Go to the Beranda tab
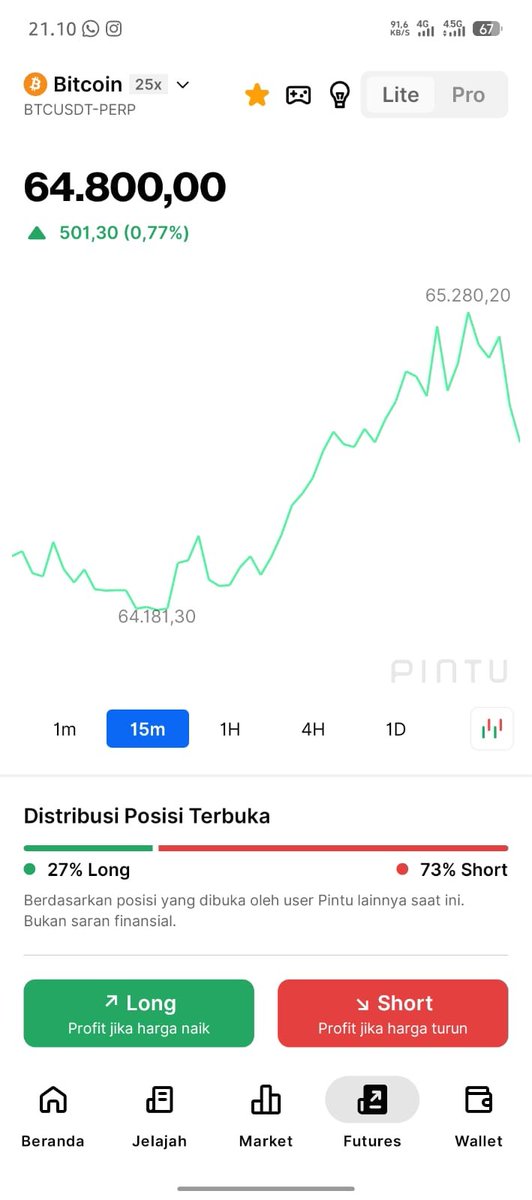 [x=53, y=1116]
